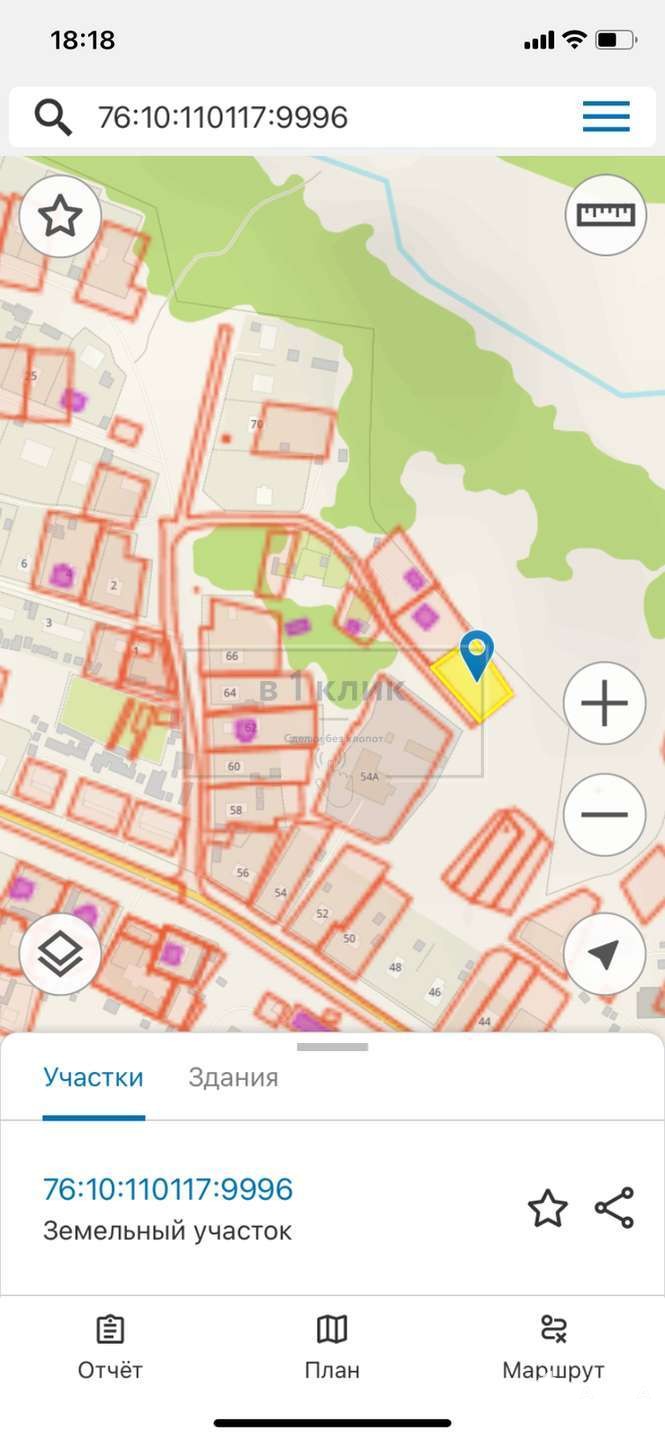Screen dimensions: 665x1440
Task: Switch to the Здания tab
Action: point(233,1078)
